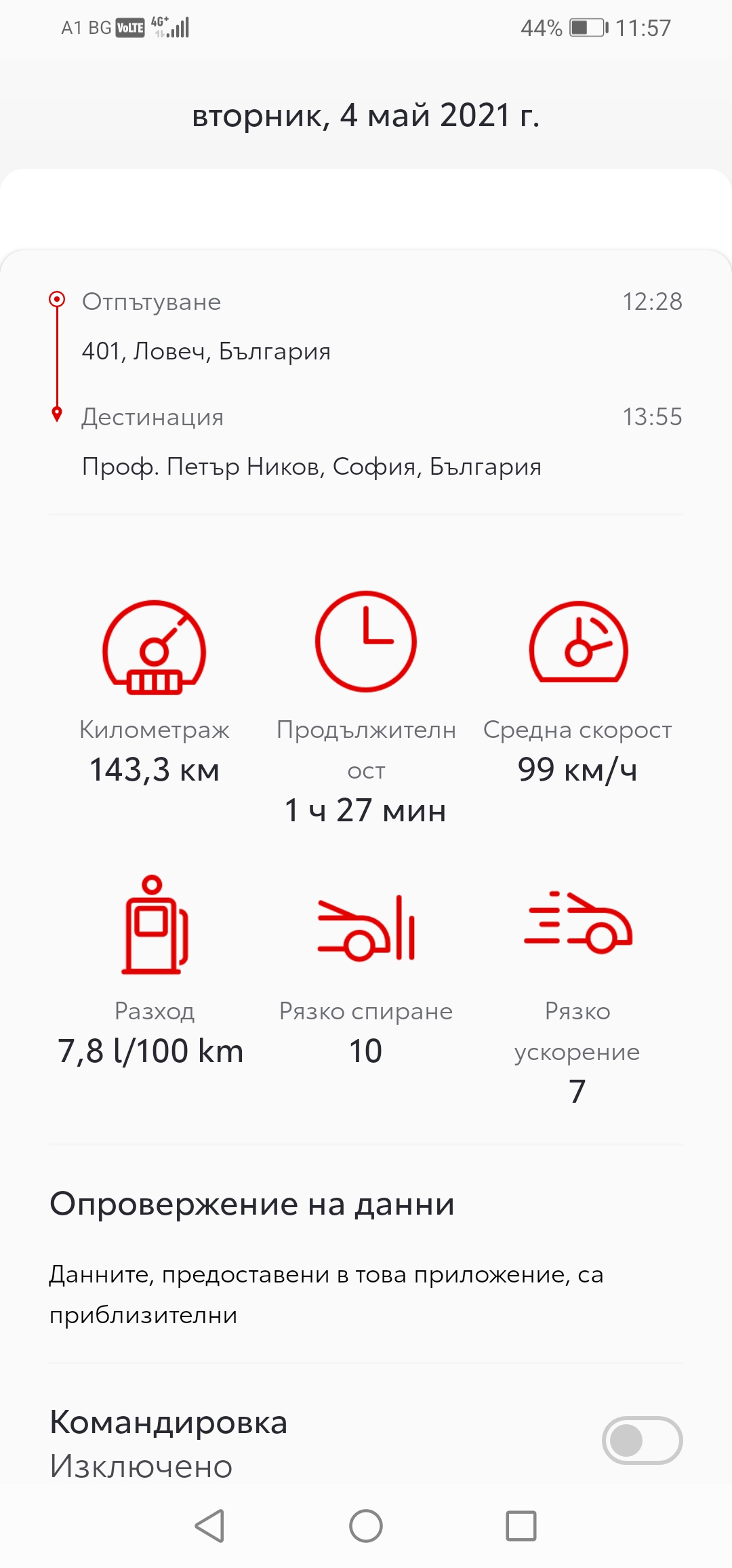Select the mileage value 143,3 км
This screenshot has height=1568, width=732.
[x=155, y=769]
